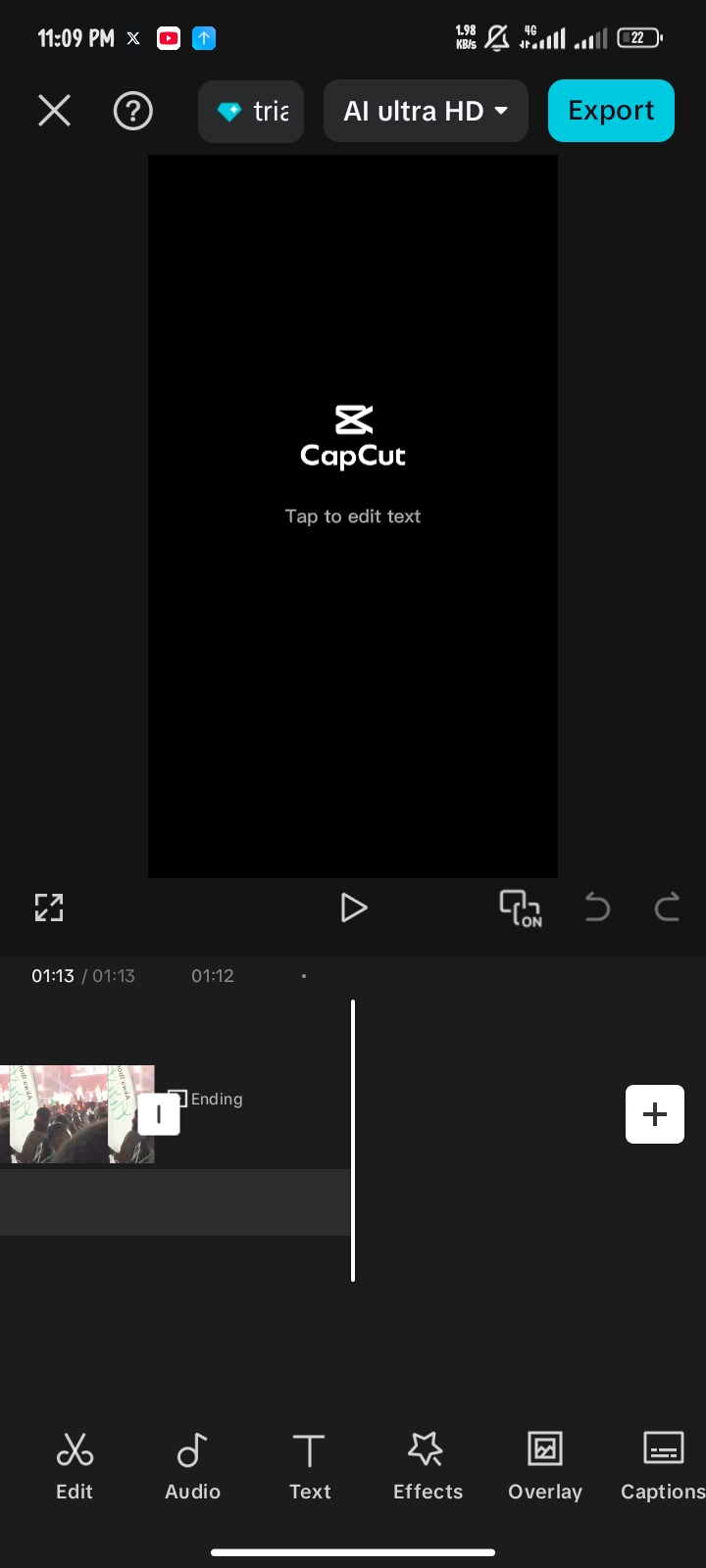This screenshot has width=706, height=1568.
Task: Open the Audio tool
Action: (x=192, y=1466)
